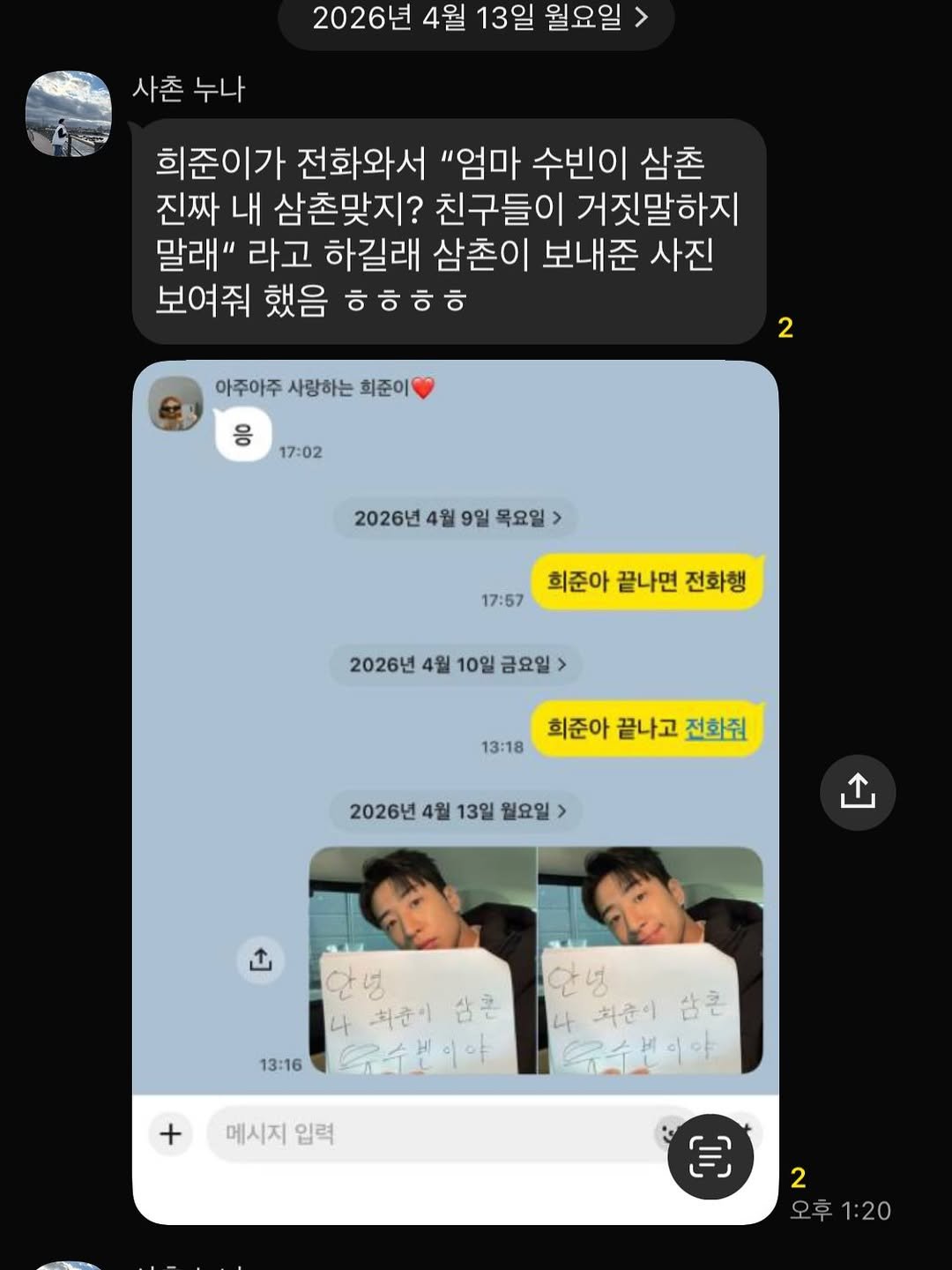Image resolution: width=952 pixels, height=1270 pixels.
Task: Click the '전화줘' hyperlink in the yellow bubble
Action: tap(716, 730)
